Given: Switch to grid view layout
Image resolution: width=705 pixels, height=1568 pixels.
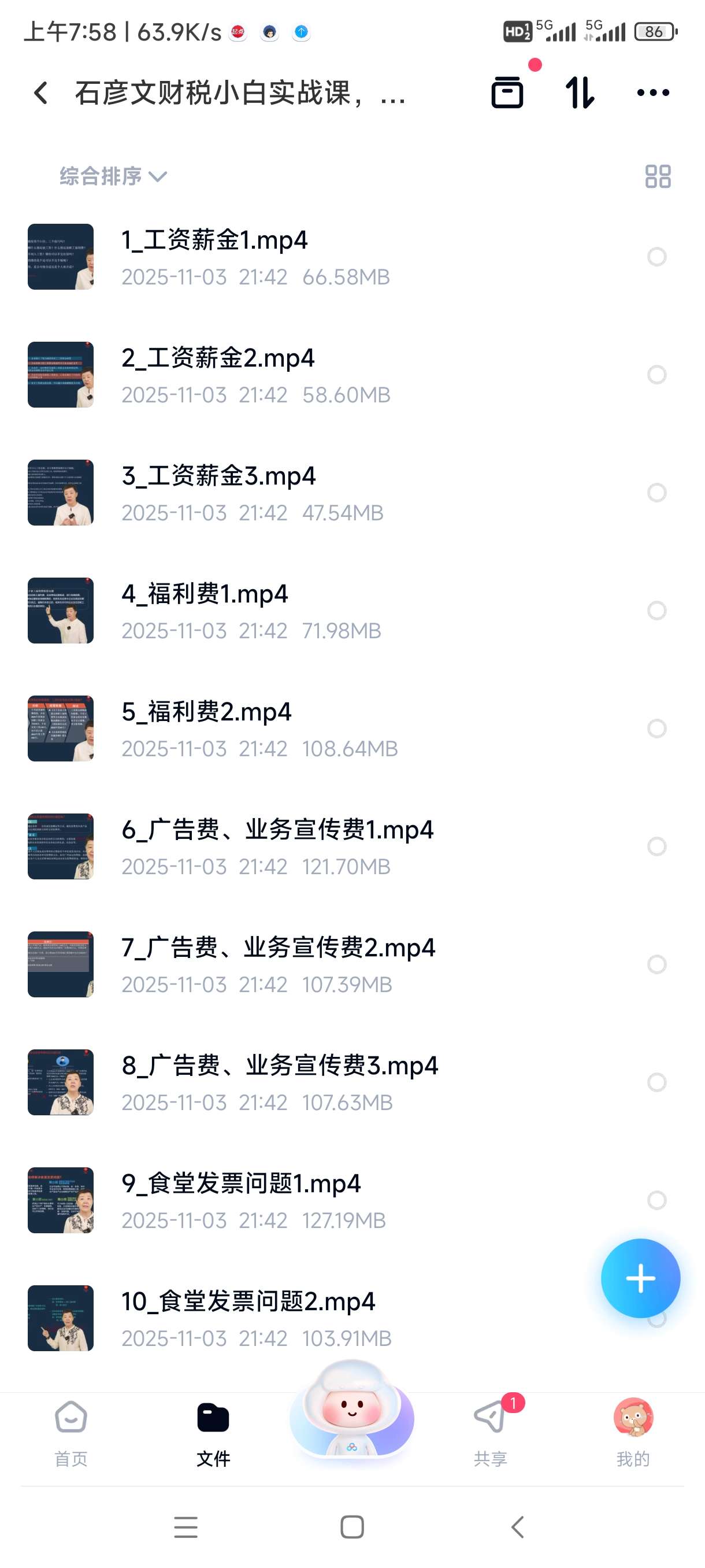Looking at the screenshot, I should click(x=657, y=176).
